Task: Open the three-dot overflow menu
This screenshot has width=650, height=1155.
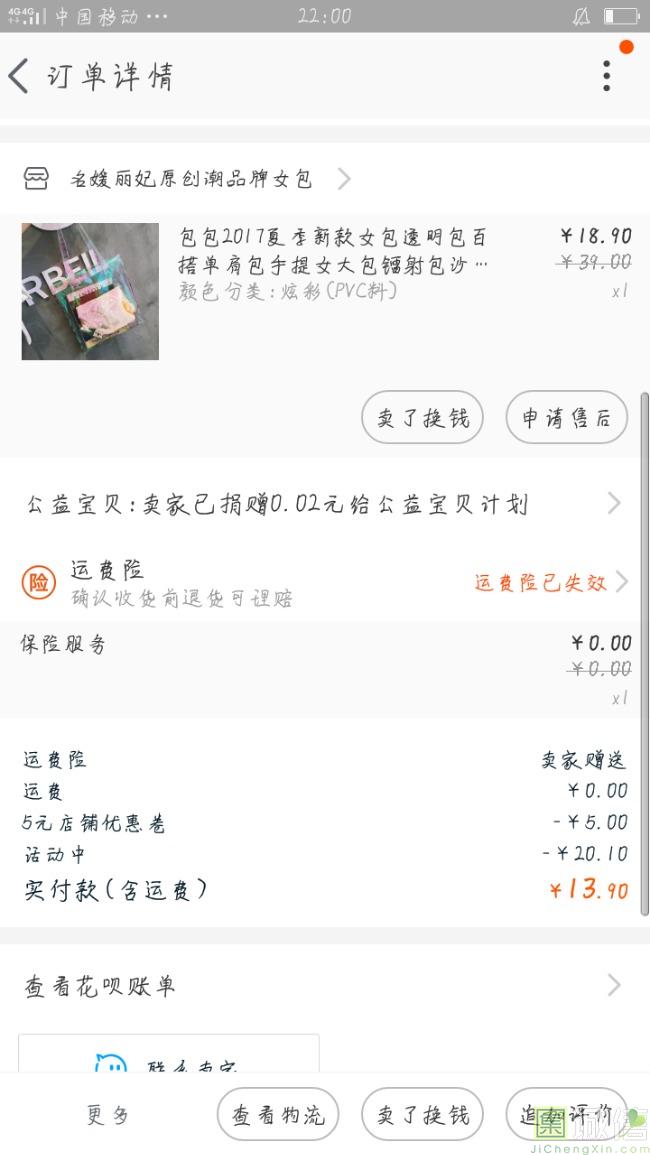Action: point(606,76)
